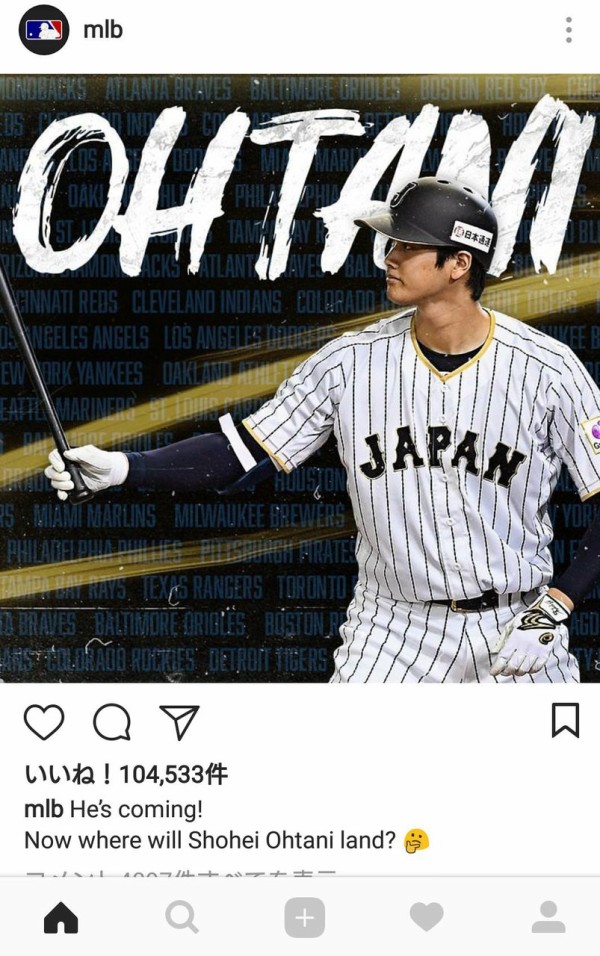
Task: Open comments on the post
Action: pyautogui.click(x=112, y=721)
